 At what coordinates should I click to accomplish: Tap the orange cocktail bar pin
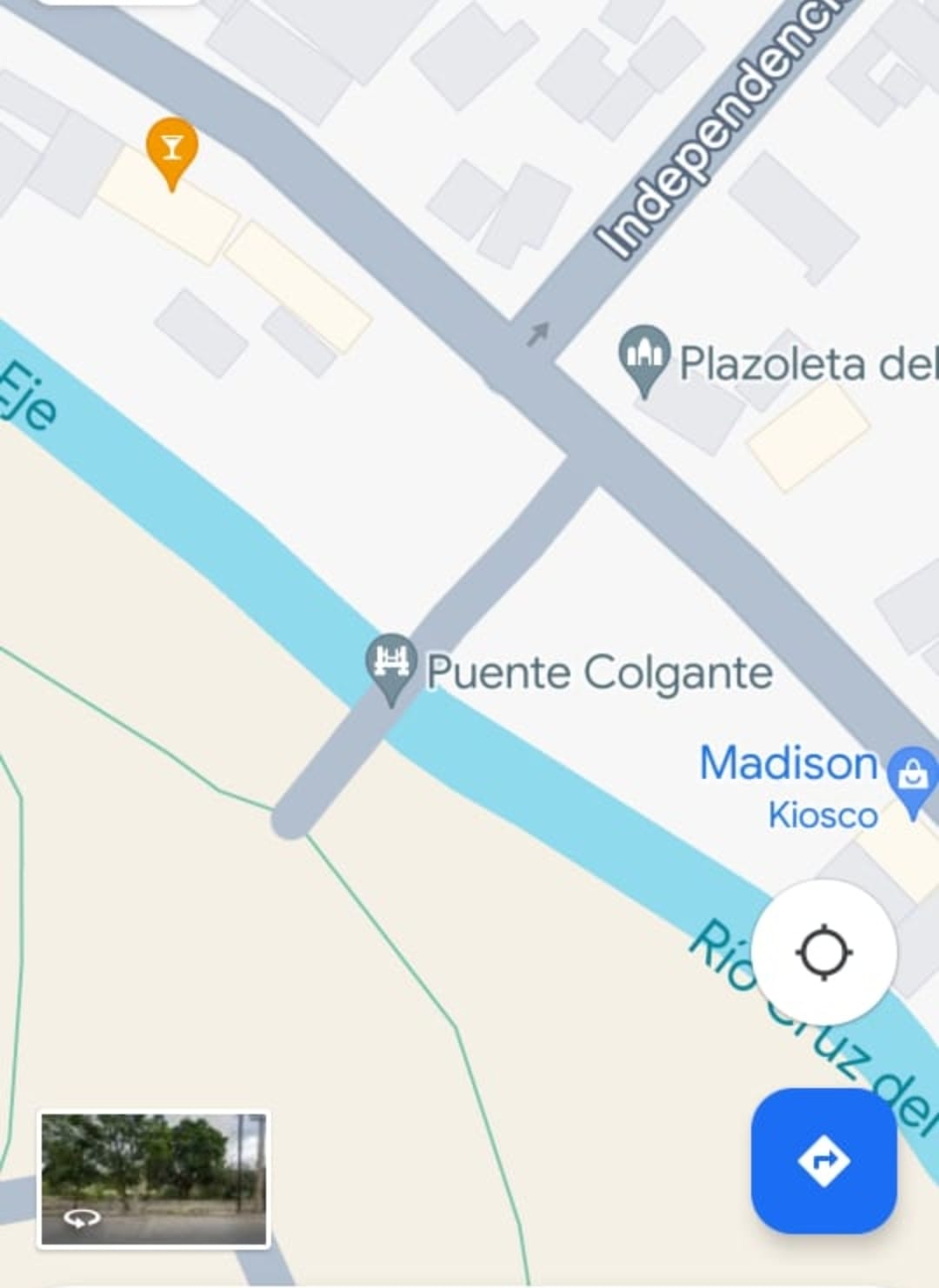[172, 150]
